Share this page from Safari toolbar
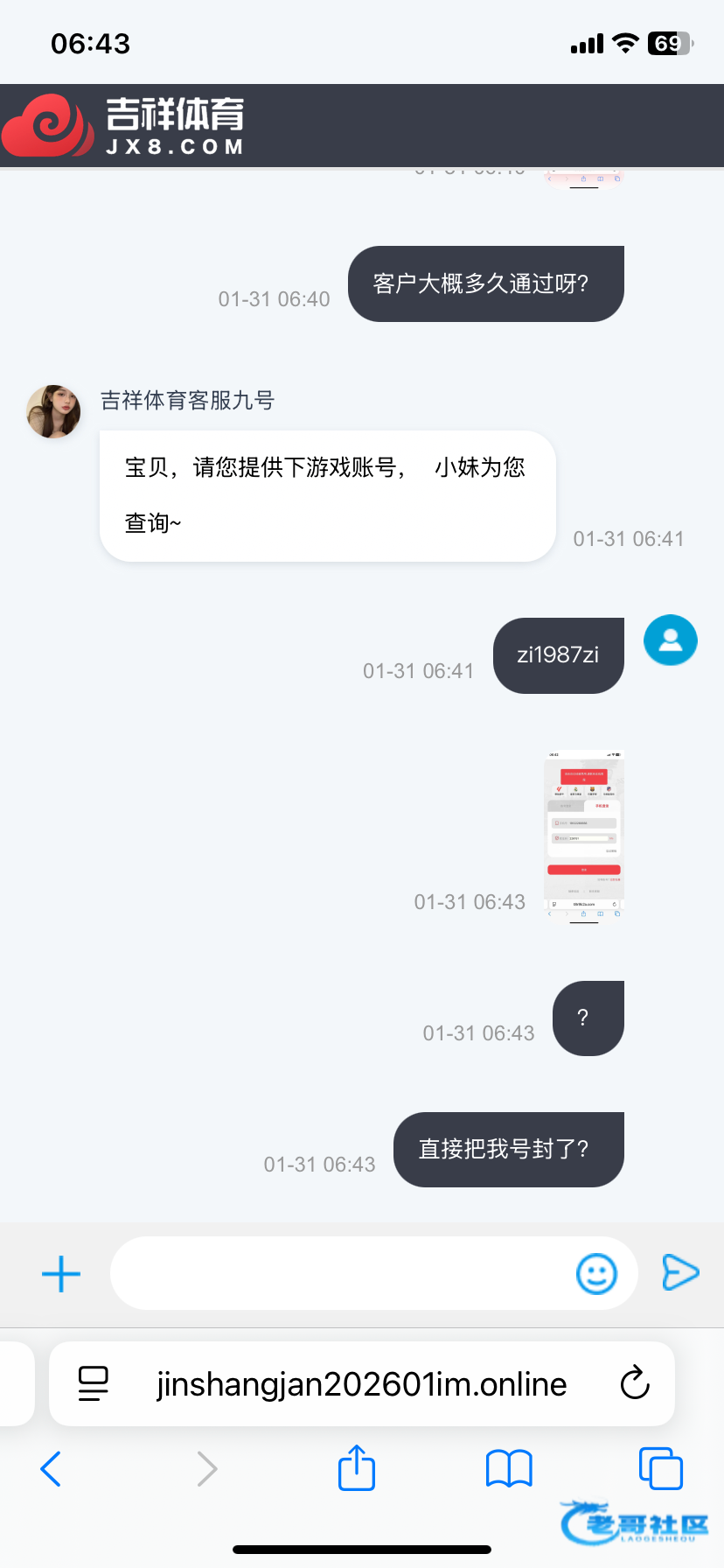The image size is (724, 1568). click(x=357, y=1467)
